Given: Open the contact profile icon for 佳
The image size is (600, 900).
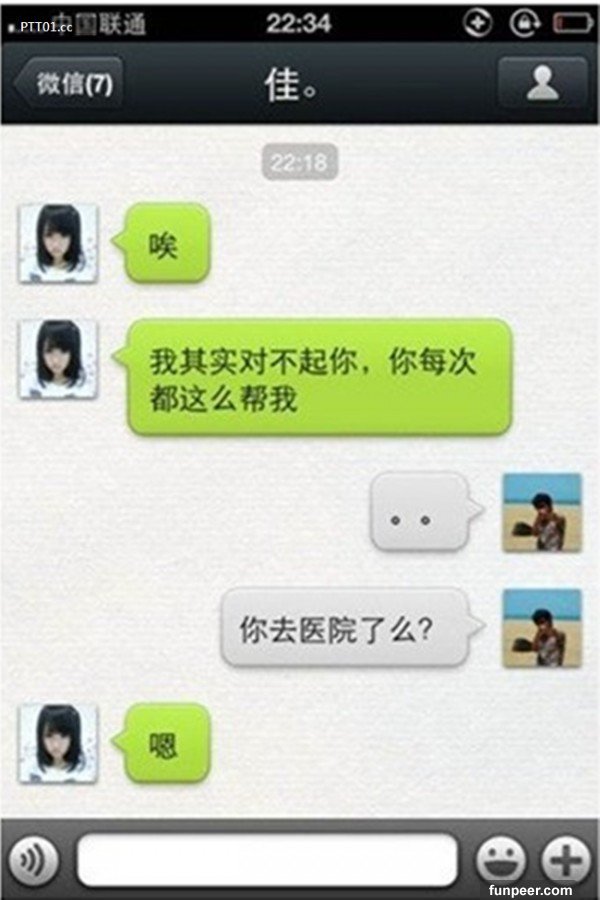Looking at the screenshot, I should point(542,84).
